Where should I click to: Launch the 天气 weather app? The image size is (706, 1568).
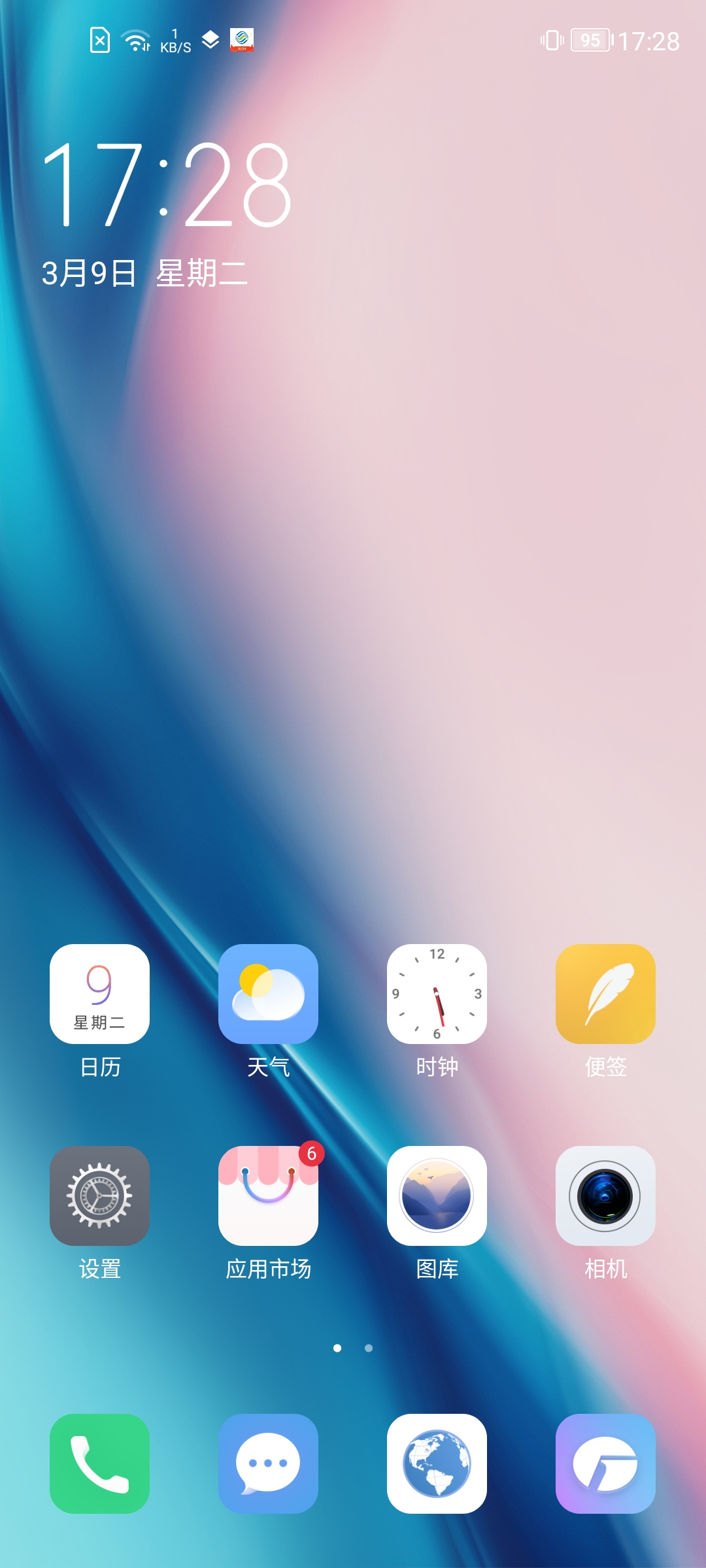pos(268,994)
